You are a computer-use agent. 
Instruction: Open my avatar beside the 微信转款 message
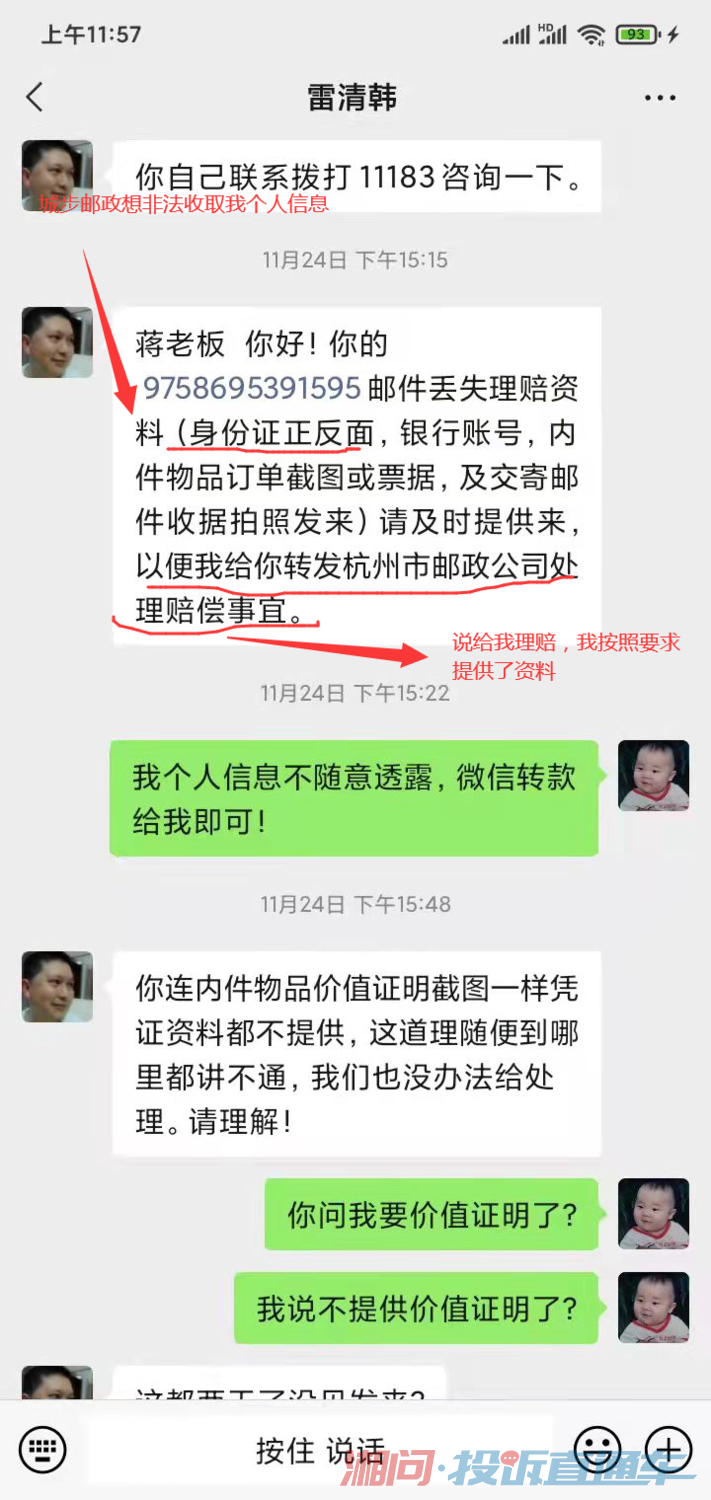pyautogui.click(x=653, y=776)
